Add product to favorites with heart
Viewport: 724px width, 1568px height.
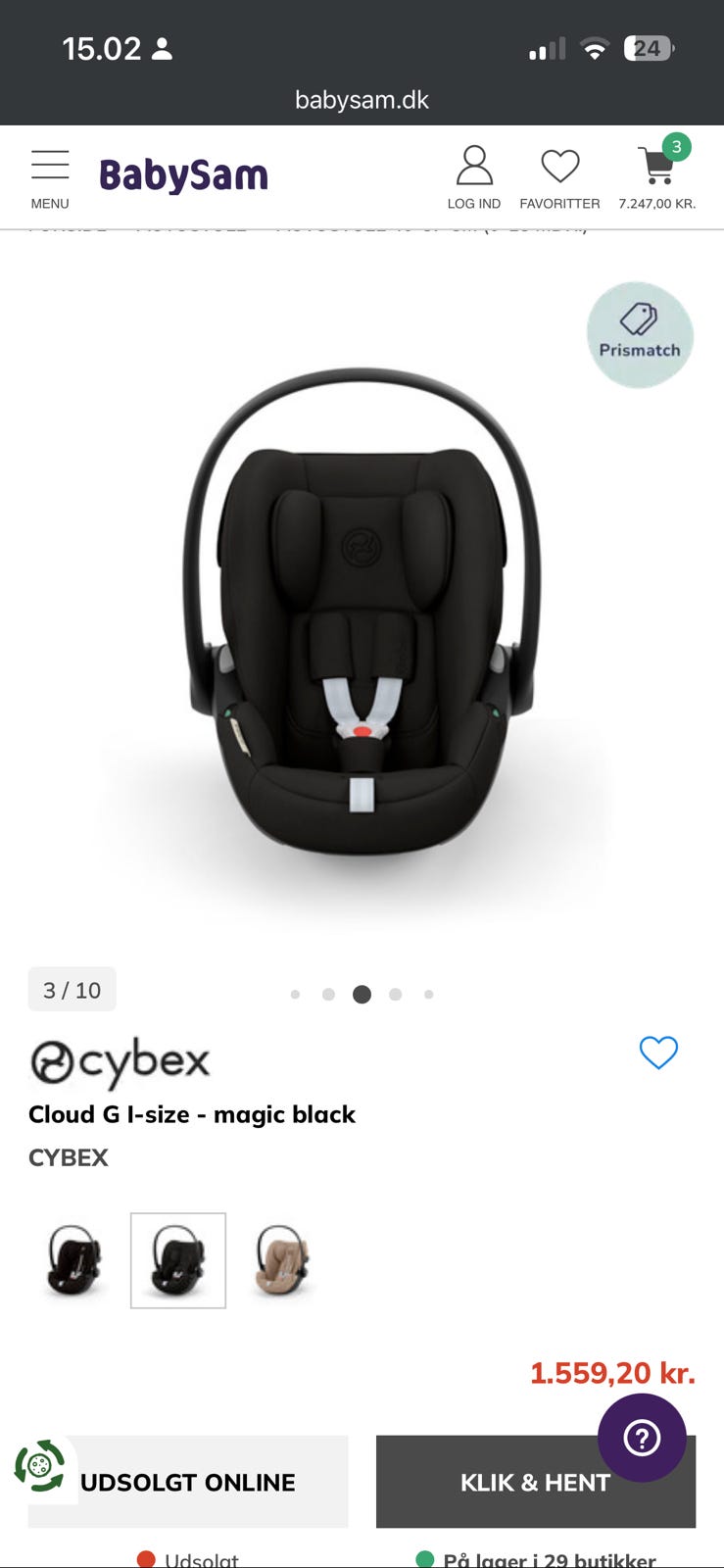(x=658, y=1053)
